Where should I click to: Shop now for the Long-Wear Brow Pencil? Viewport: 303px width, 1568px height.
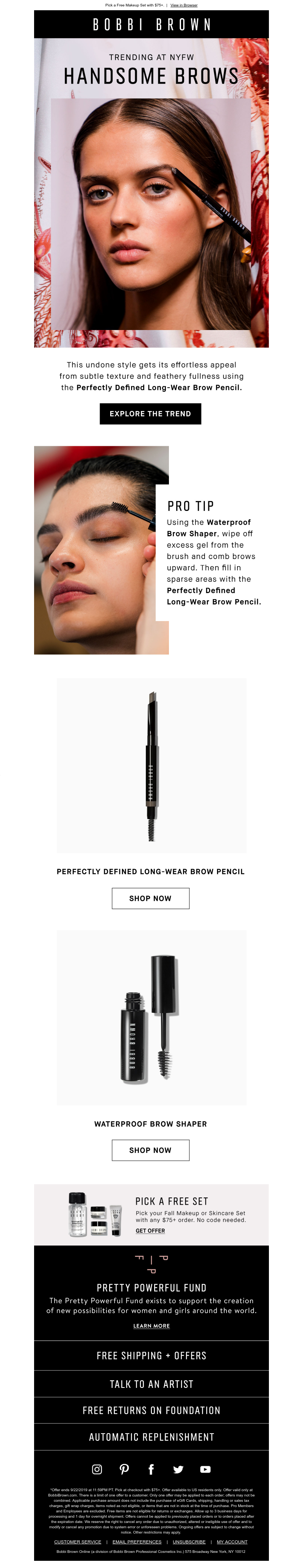(x=150, y=898)
